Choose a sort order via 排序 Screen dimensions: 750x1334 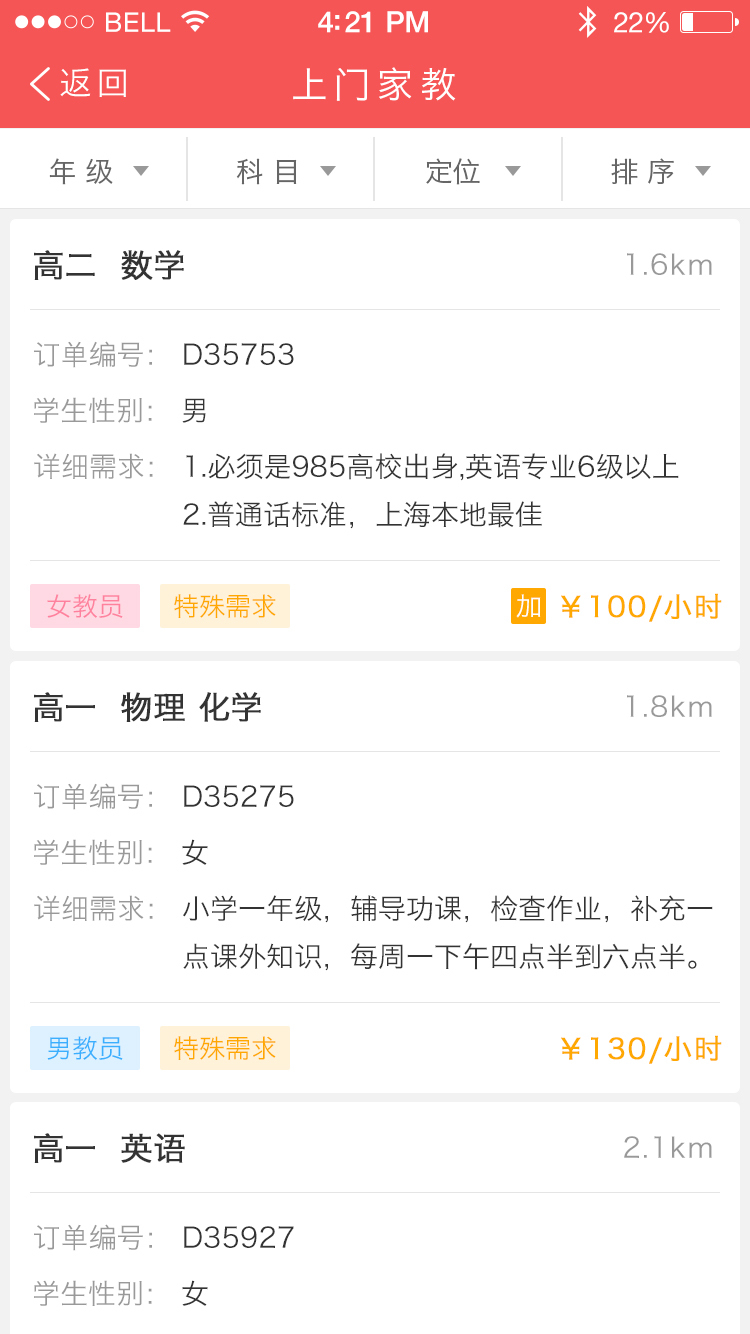pyautogui.click(x=659, y=171)
